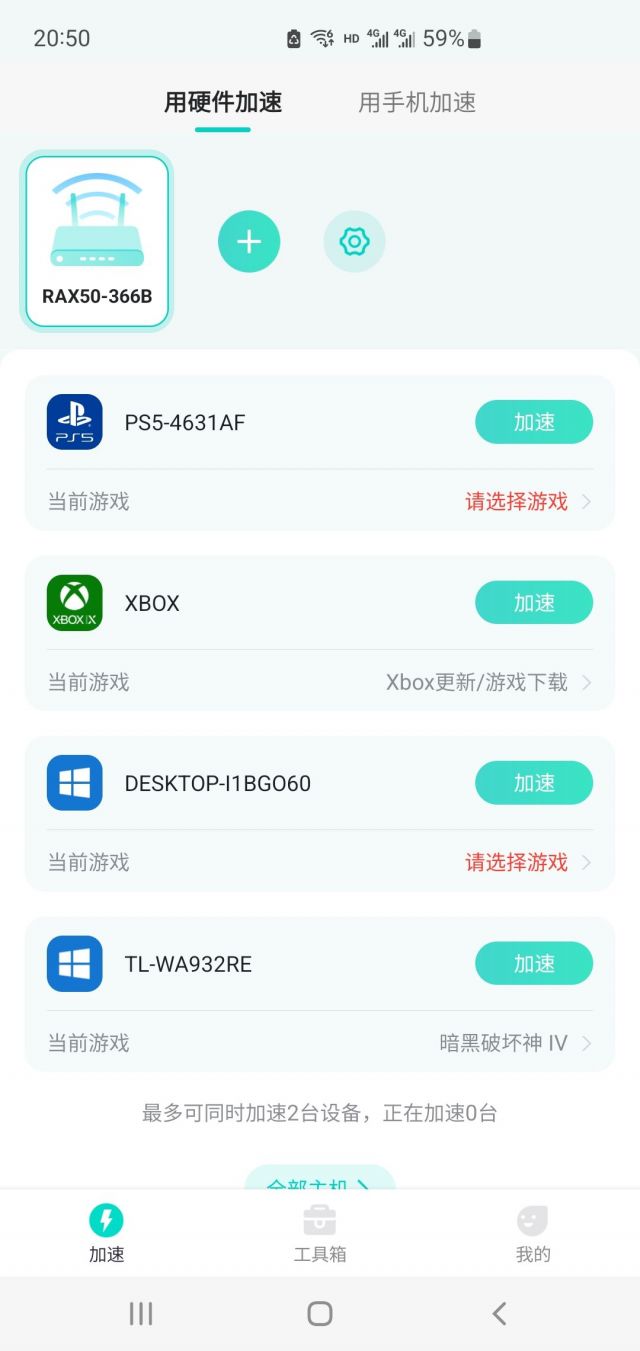This screenshot has height=1351, width=640.
Task: Accelerate the DESKTOP-I1BGO60 device
Action: [x=533, y=783]
